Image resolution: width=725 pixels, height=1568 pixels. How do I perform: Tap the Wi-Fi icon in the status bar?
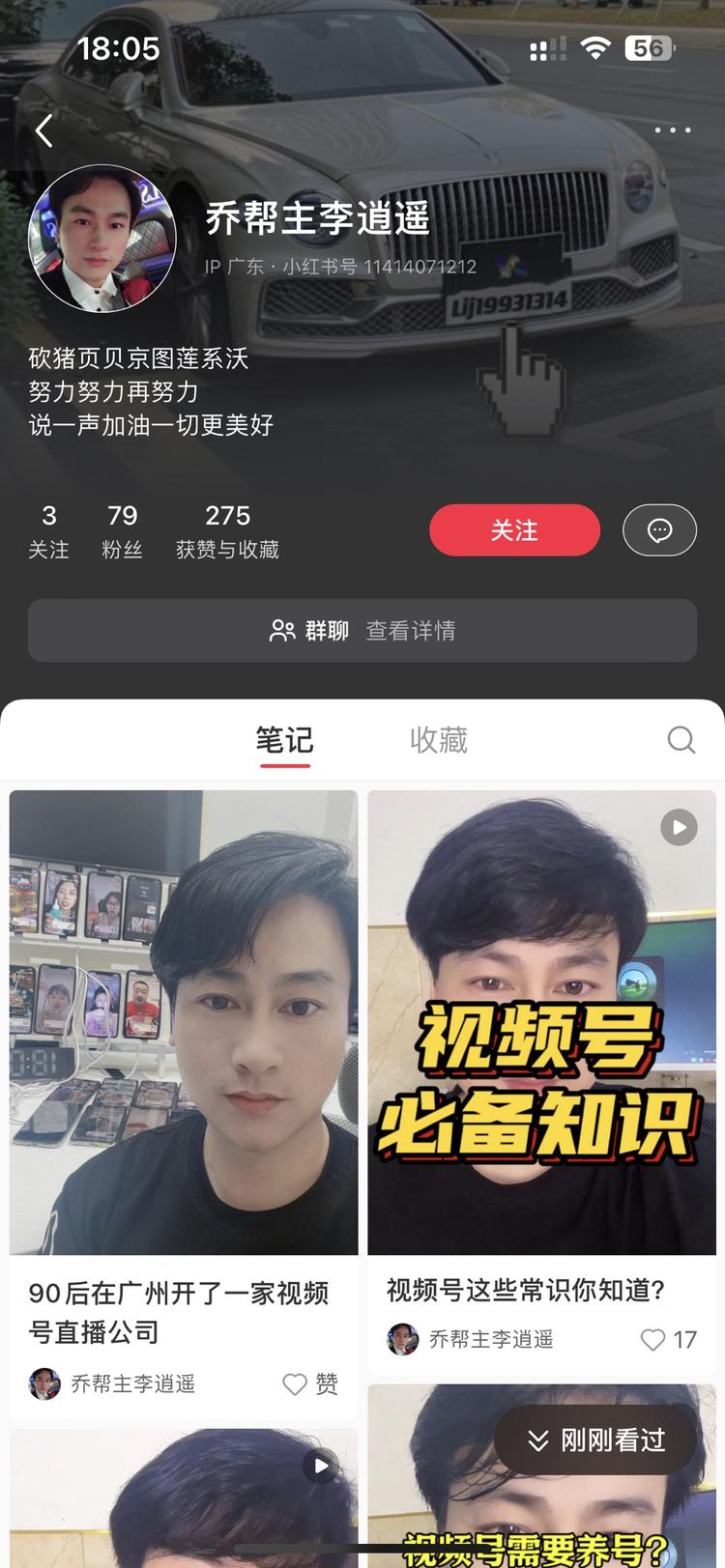[595, 47]
